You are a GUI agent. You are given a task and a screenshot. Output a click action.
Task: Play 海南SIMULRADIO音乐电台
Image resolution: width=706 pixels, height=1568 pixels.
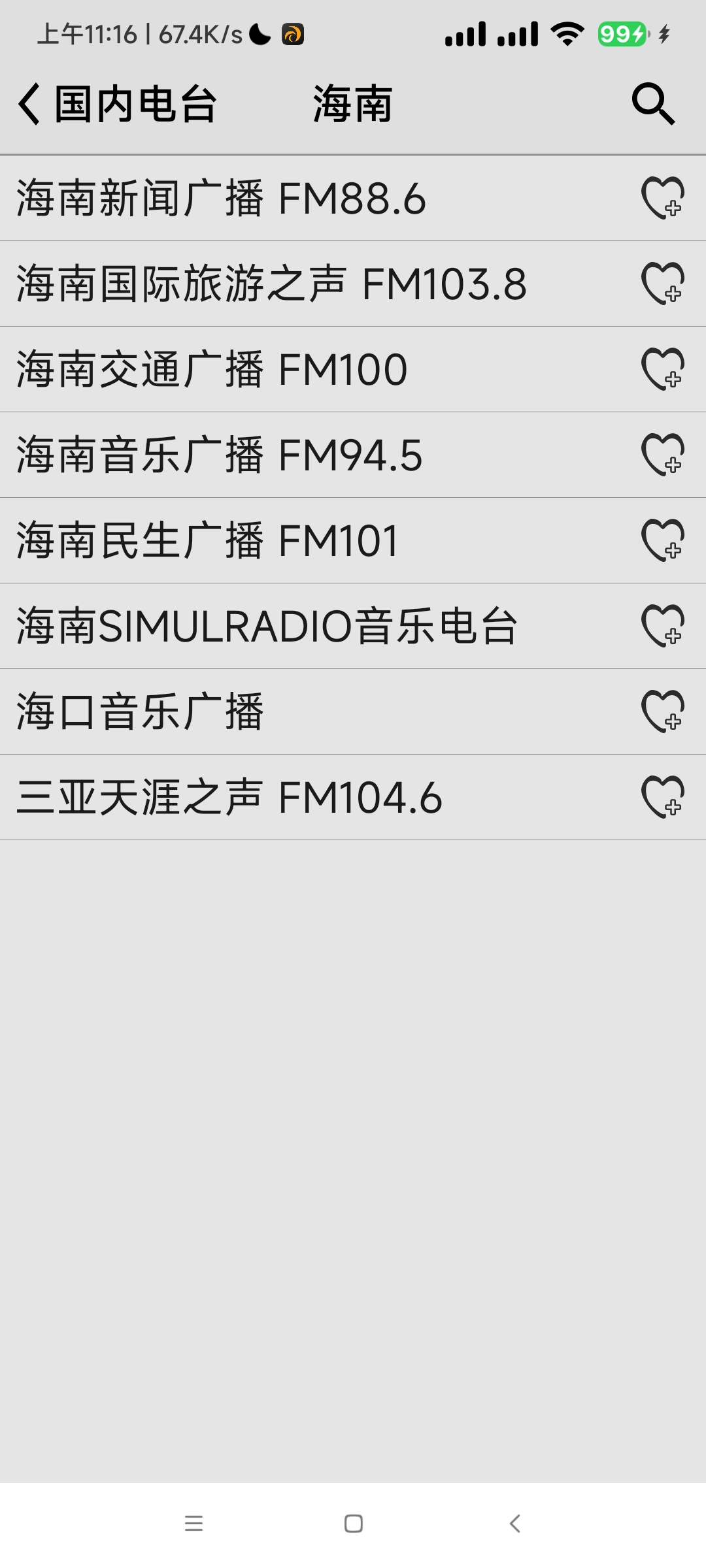267,627
